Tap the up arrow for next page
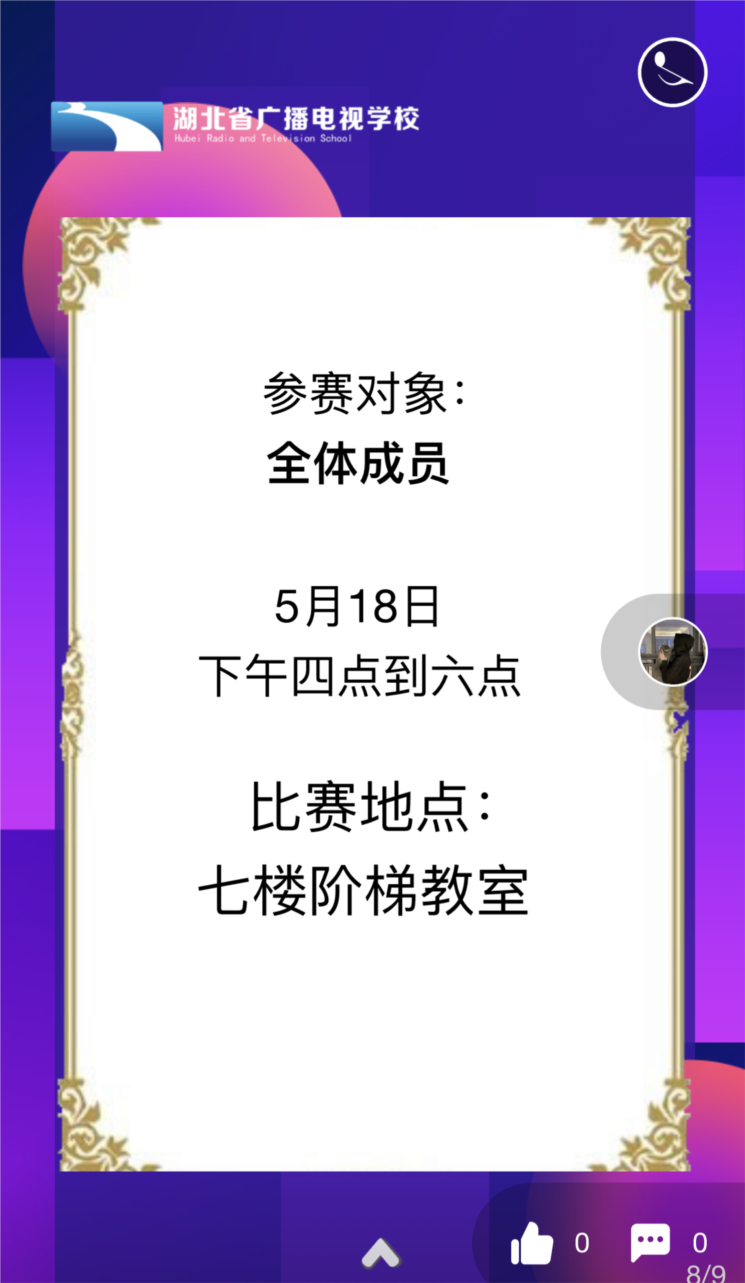 click(x=380, y=1252)
